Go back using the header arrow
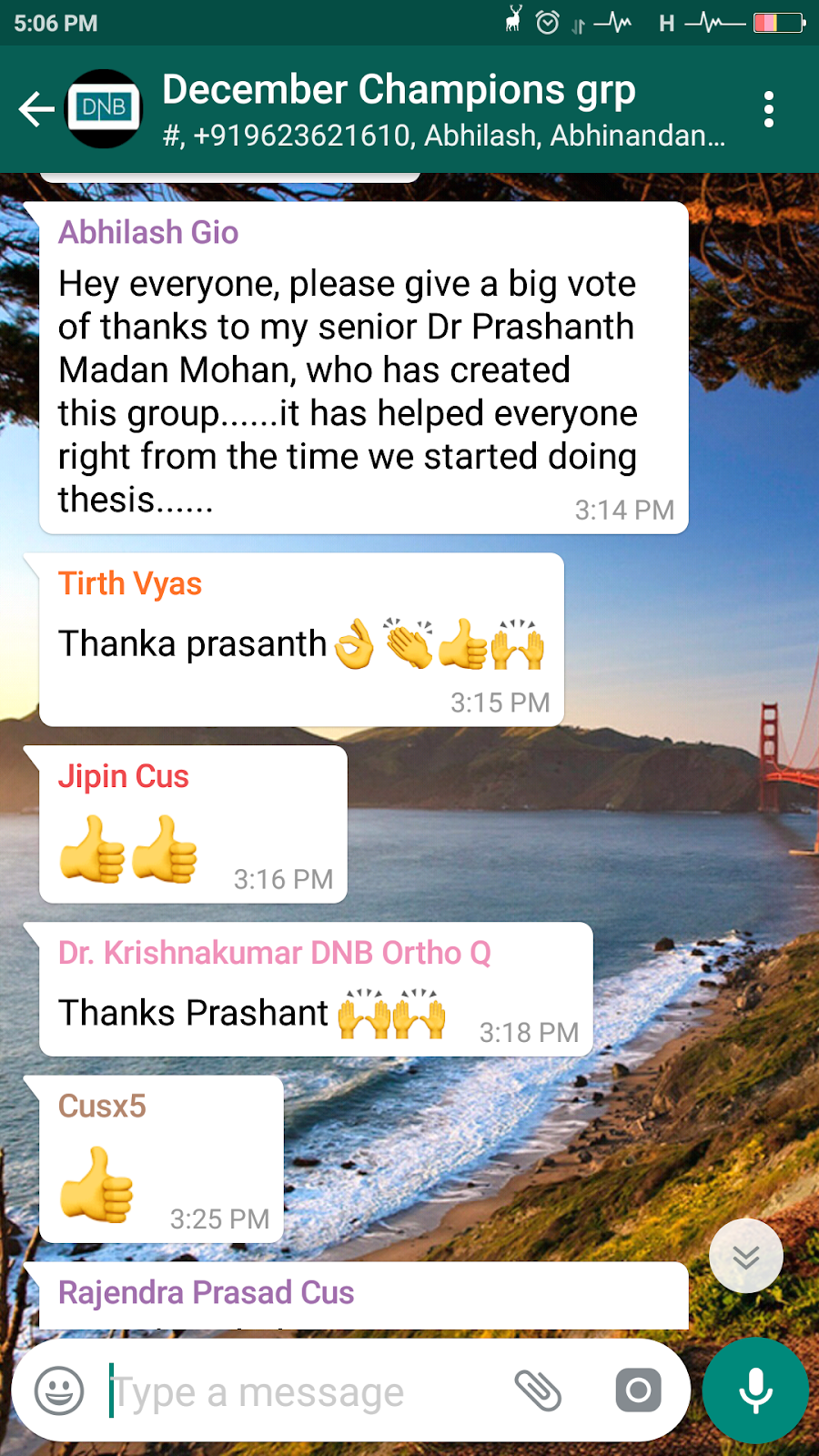The width and height of the screenshot is (819, 1456). coord(37,109)
